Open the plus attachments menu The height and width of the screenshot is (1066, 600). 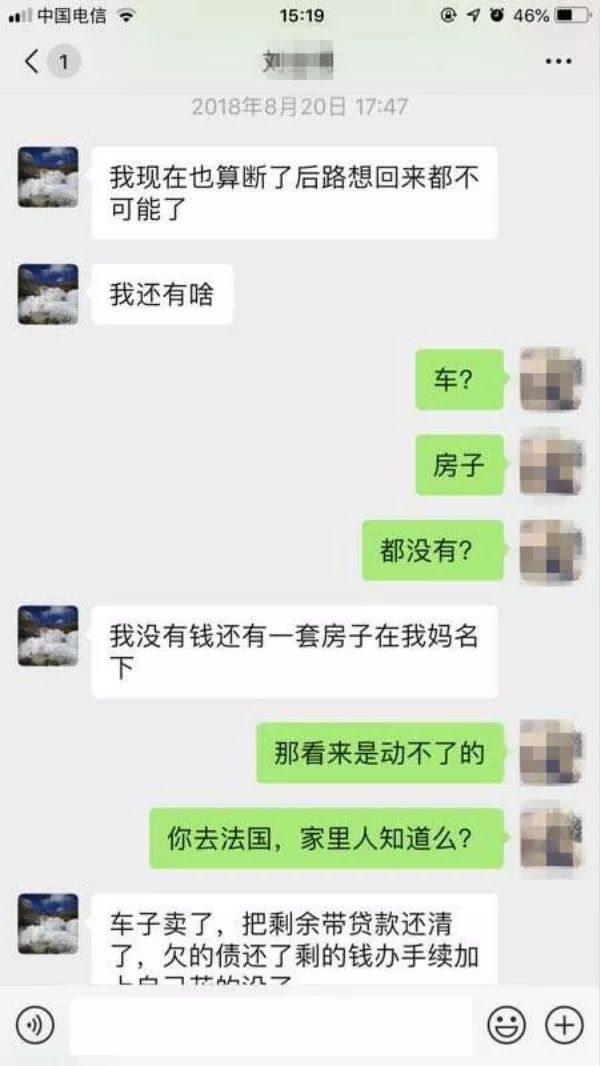(564, 1025)
